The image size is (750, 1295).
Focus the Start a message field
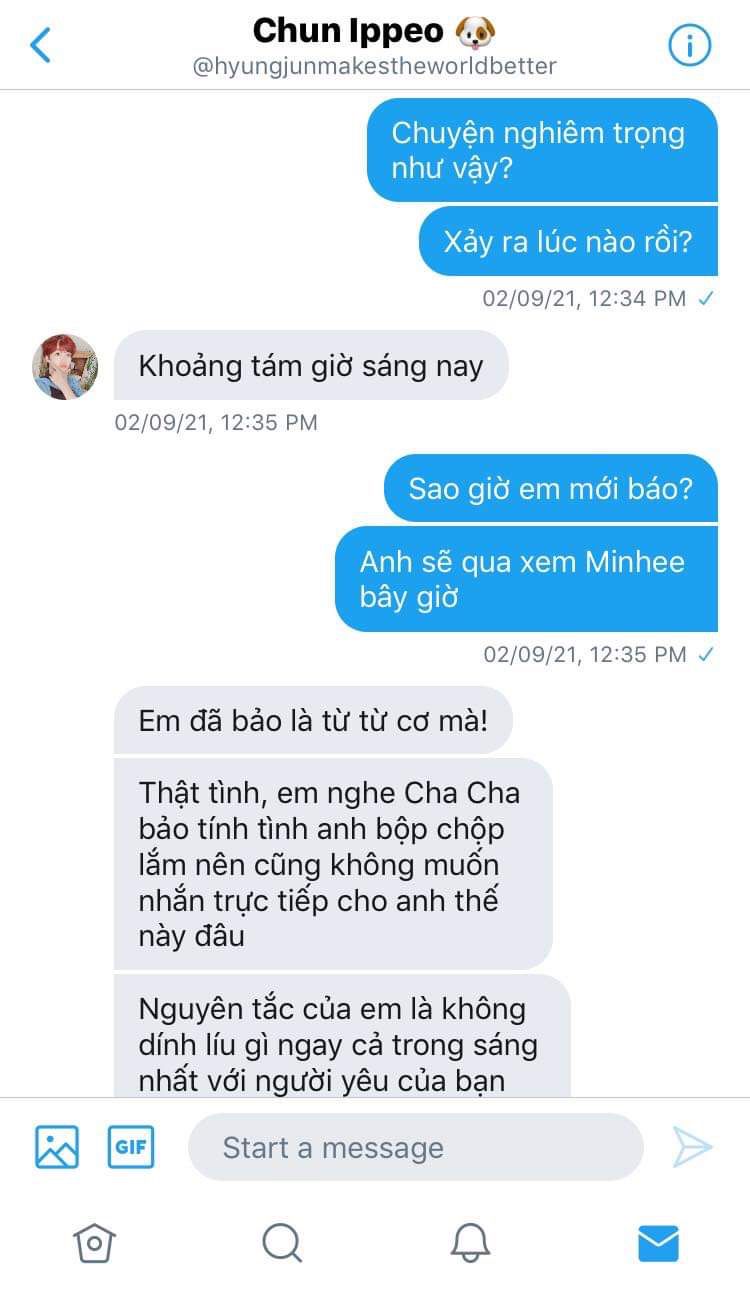click(415, 1147)
